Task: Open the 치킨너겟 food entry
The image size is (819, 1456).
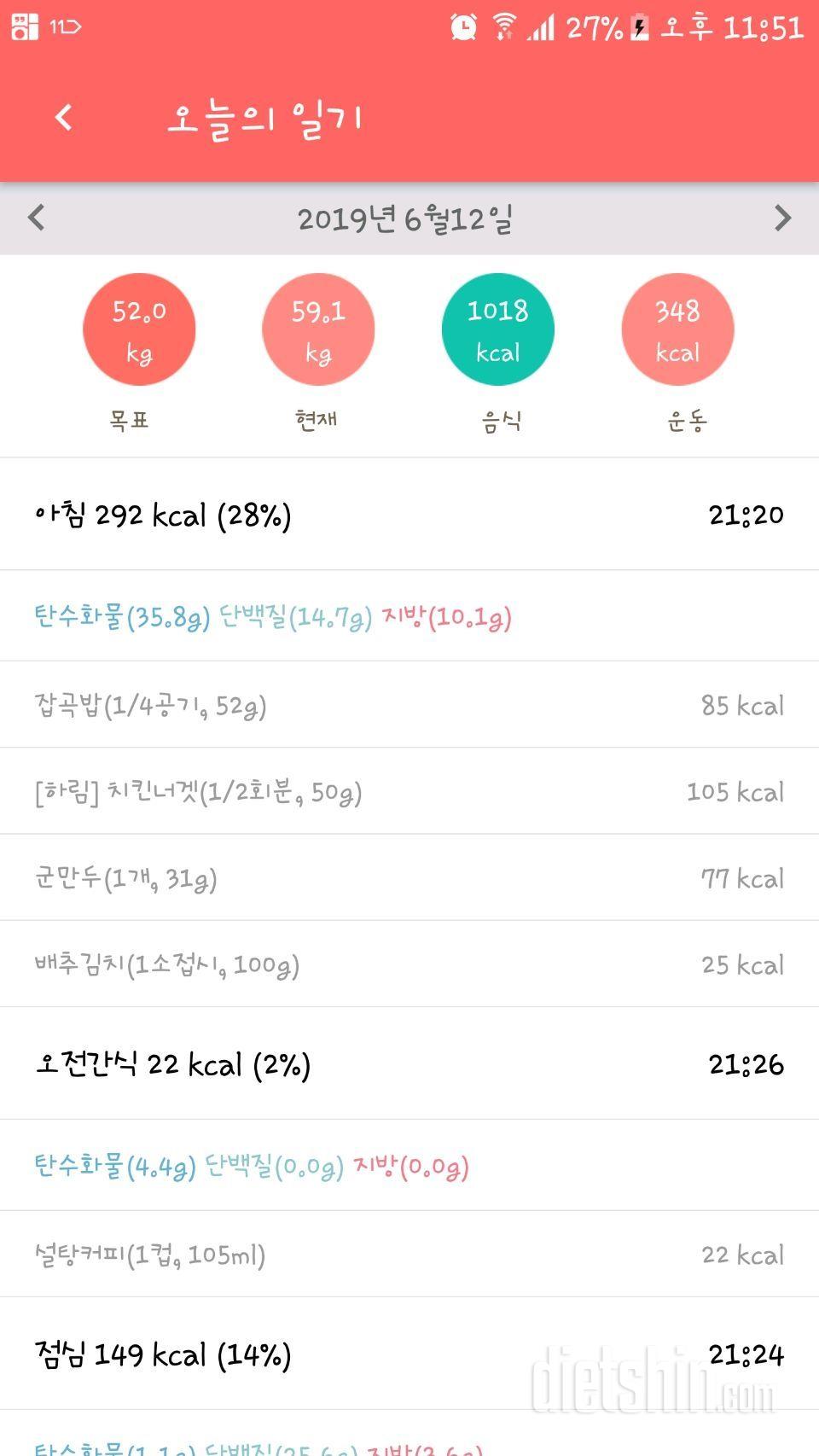Action: click(x=409, y=791)
